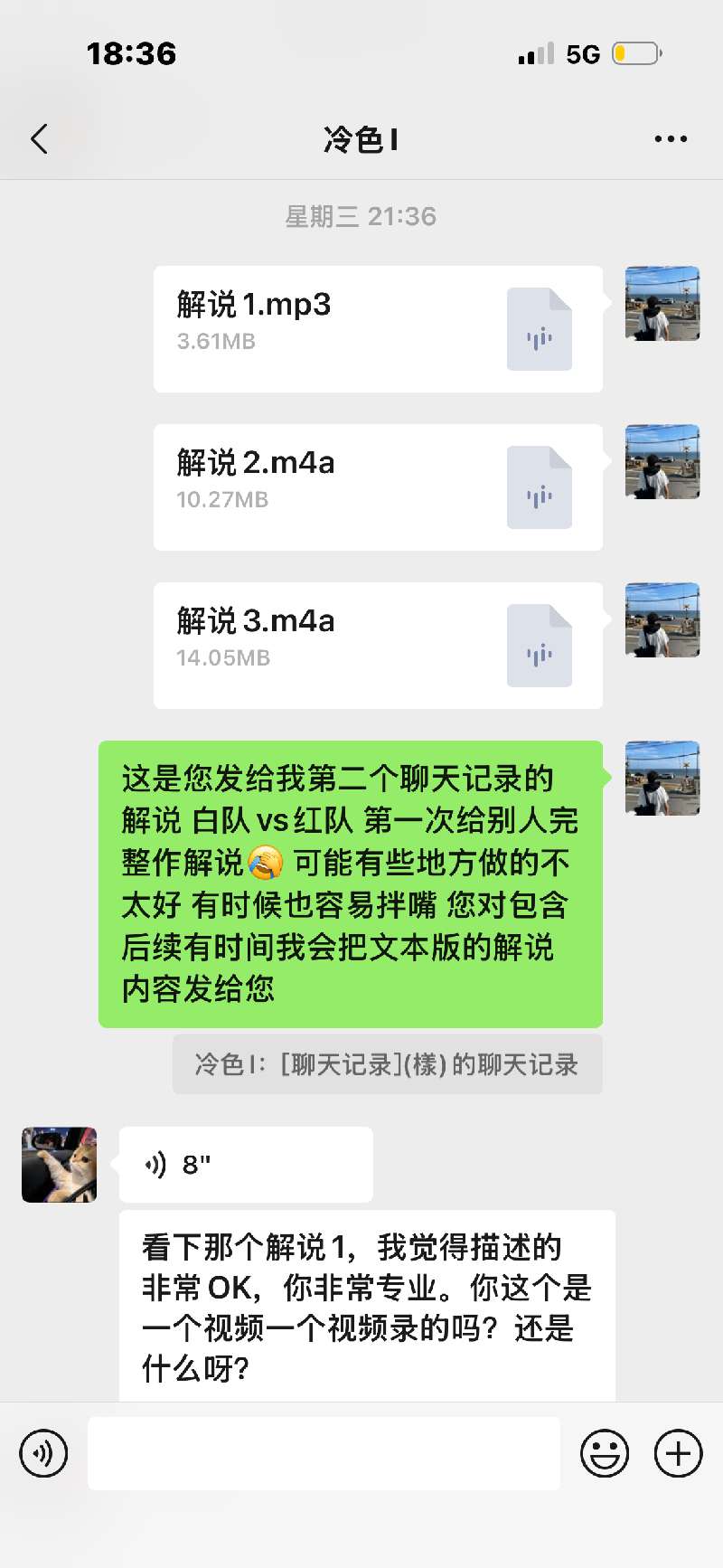The height and width of the screenshot is (1568, 723).
Task: Focus the message text field
Action: click(x=324, y=1453)
